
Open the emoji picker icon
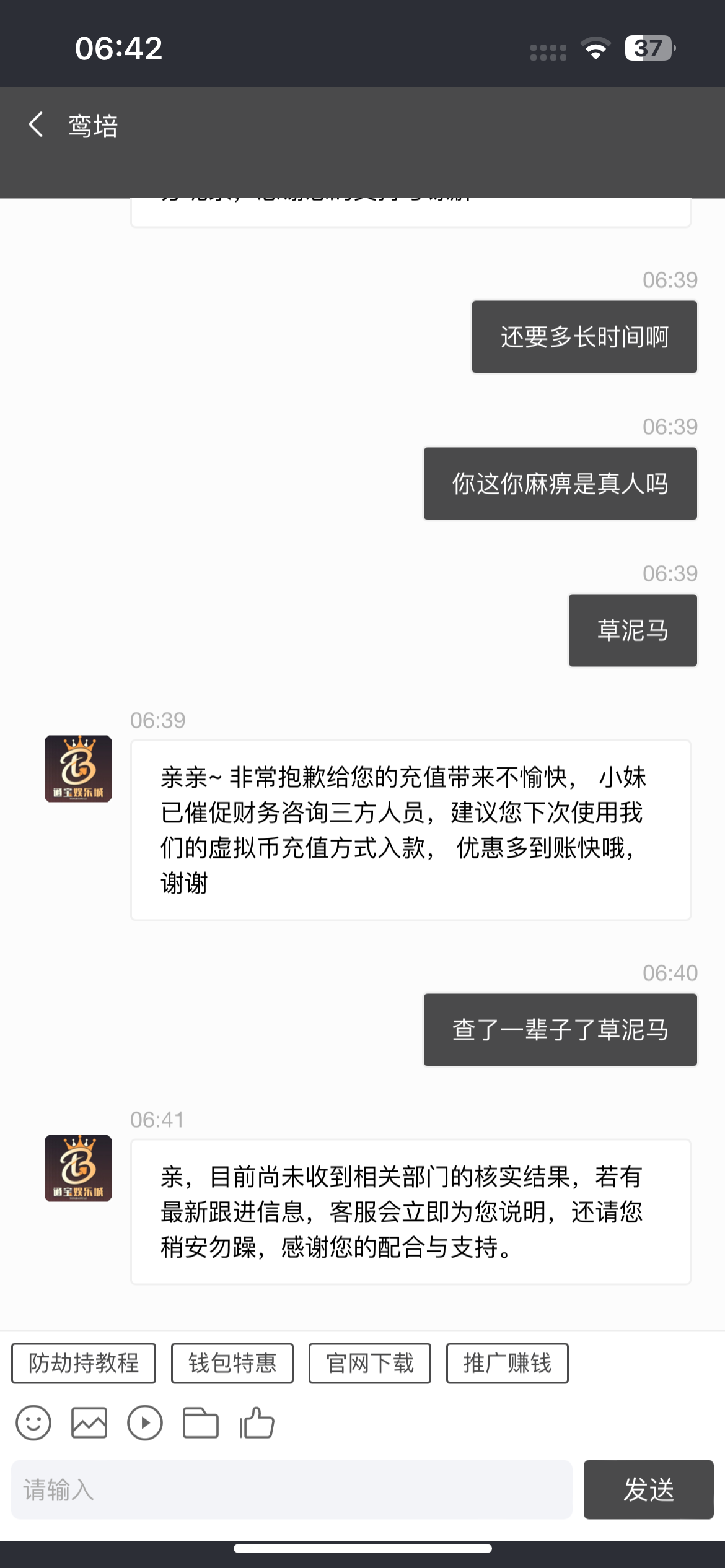coord(33,1424)
